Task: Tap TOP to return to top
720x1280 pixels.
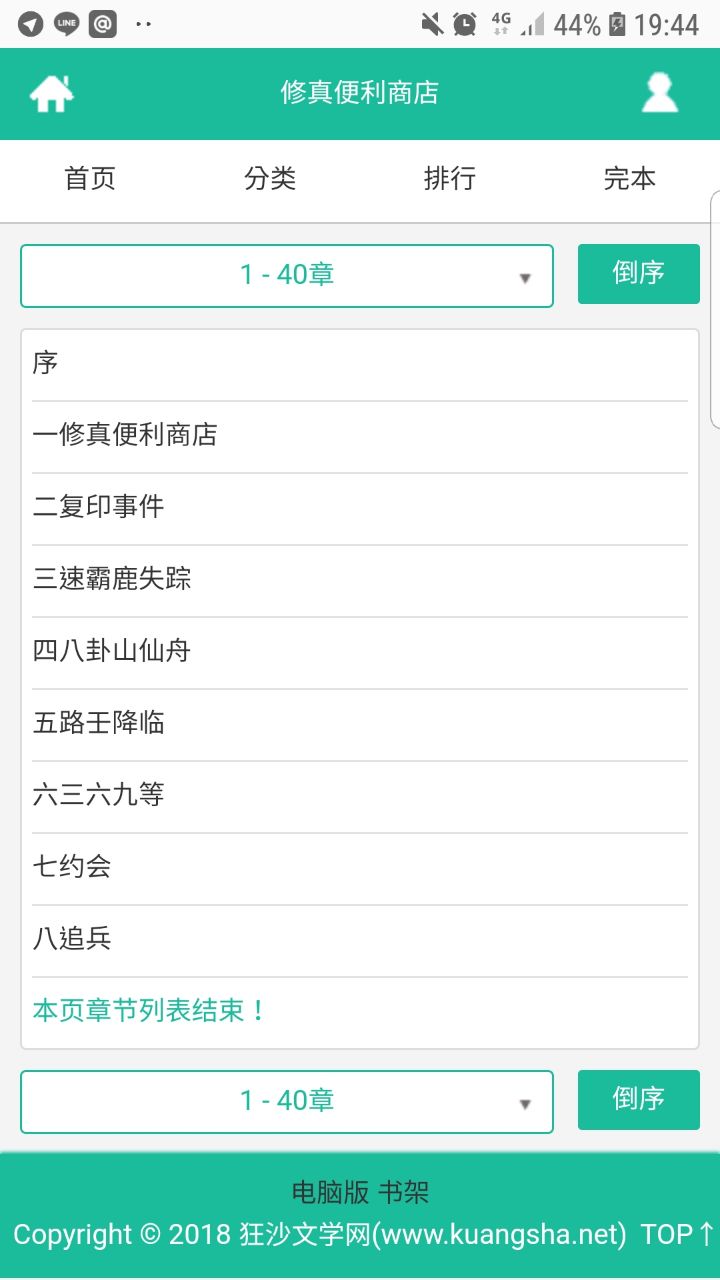Action: coord(677,1234)
